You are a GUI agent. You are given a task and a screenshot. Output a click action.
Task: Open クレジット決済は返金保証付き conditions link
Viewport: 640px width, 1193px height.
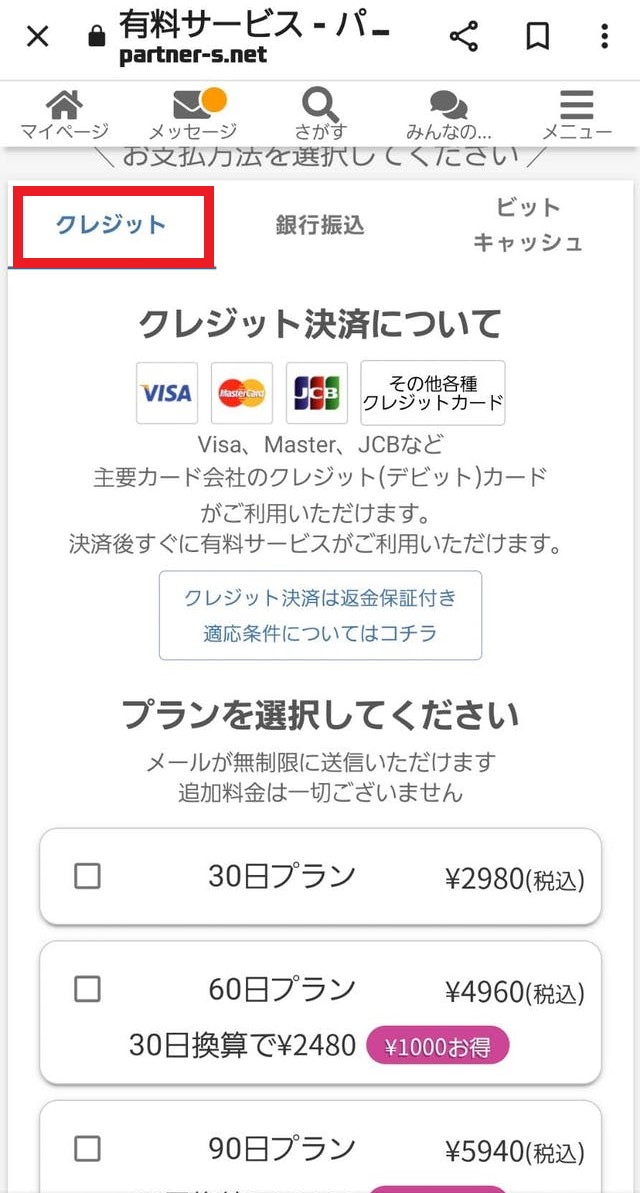[320, 615]
